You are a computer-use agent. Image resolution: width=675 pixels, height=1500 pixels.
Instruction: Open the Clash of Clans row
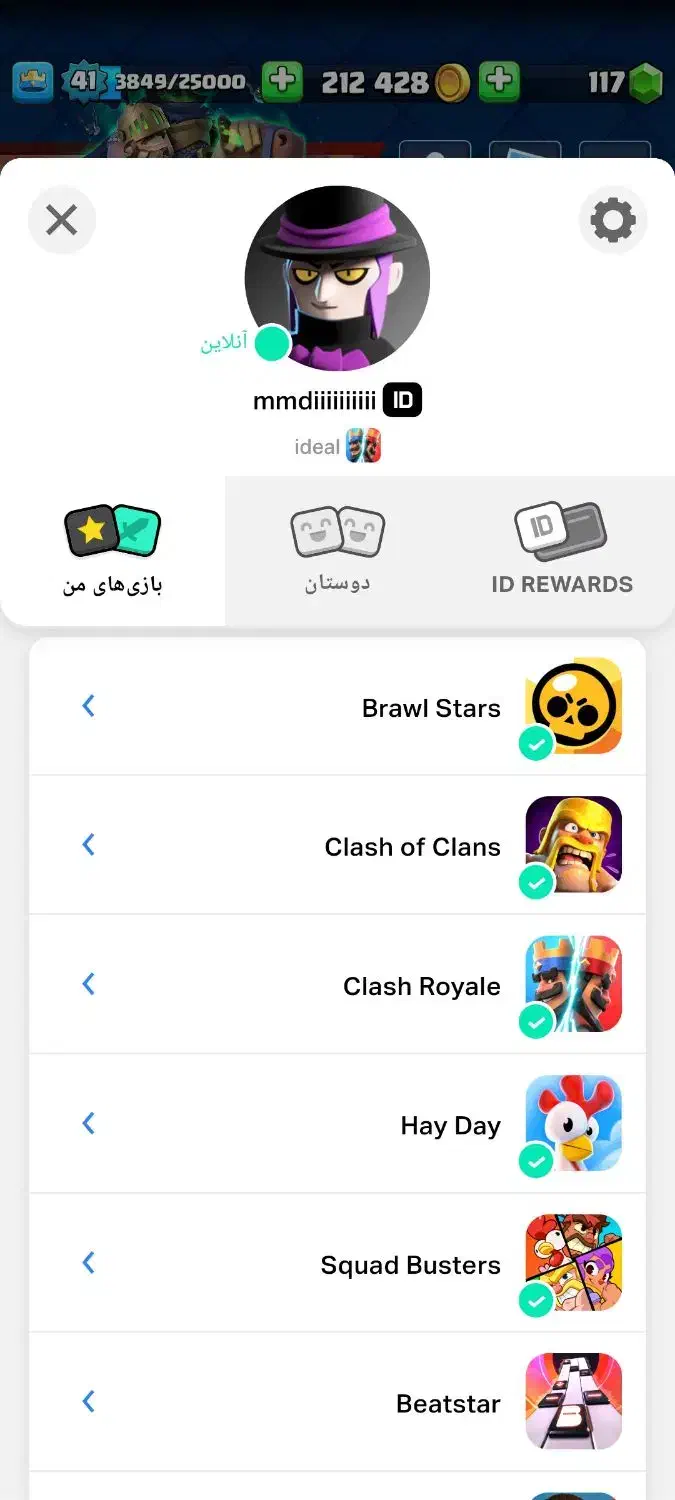click(x=338, y=846)
